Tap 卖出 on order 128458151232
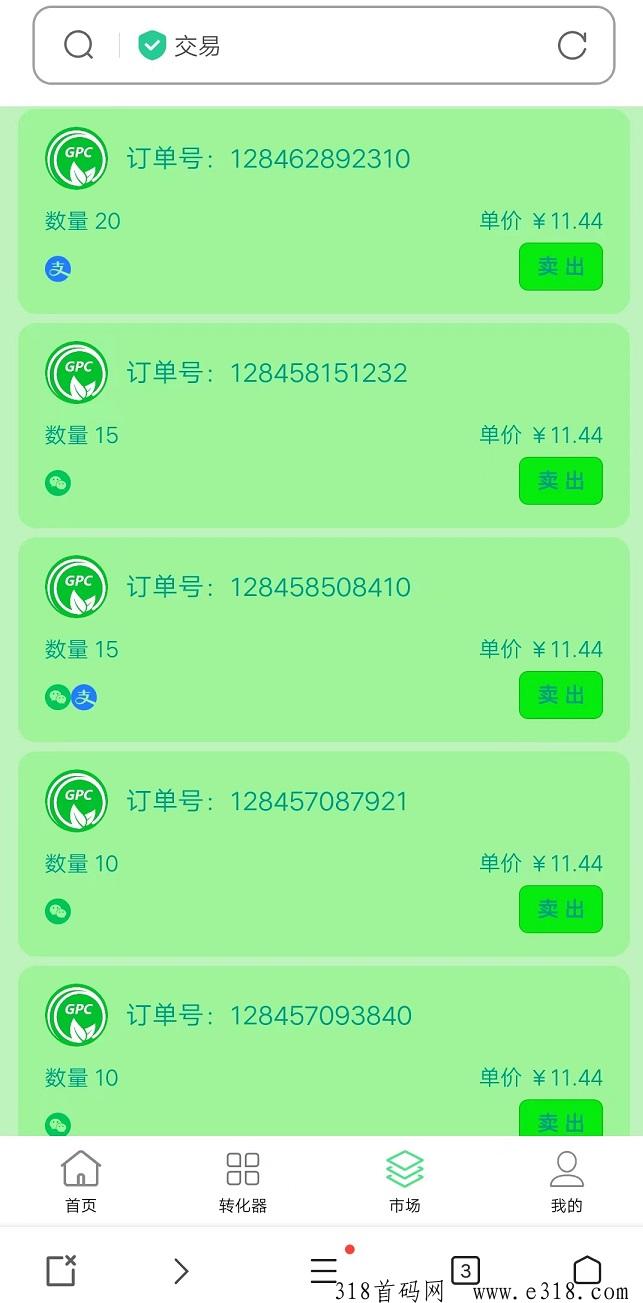The image size is (643, 1303). coord(560,481)
